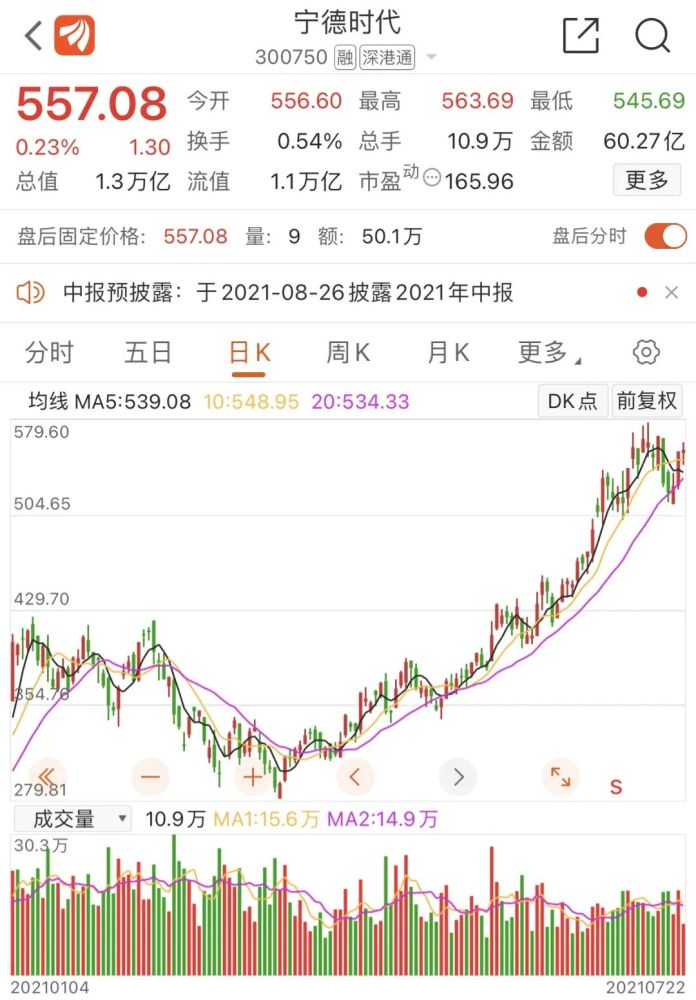
Task: Share this stock page
Action: (581, 36)
